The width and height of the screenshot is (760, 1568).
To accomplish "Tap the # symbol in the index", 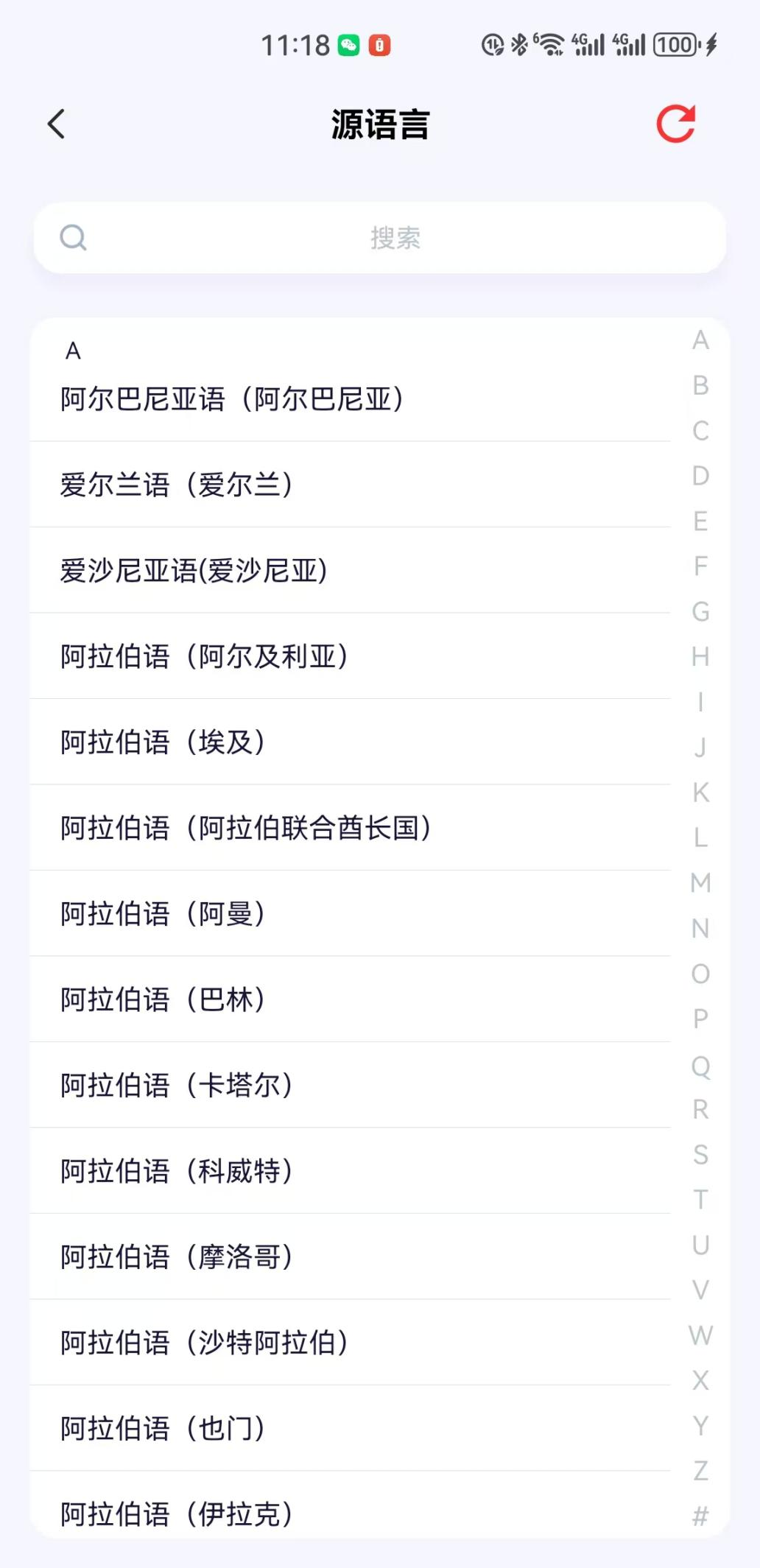I will click(700, 1516).
